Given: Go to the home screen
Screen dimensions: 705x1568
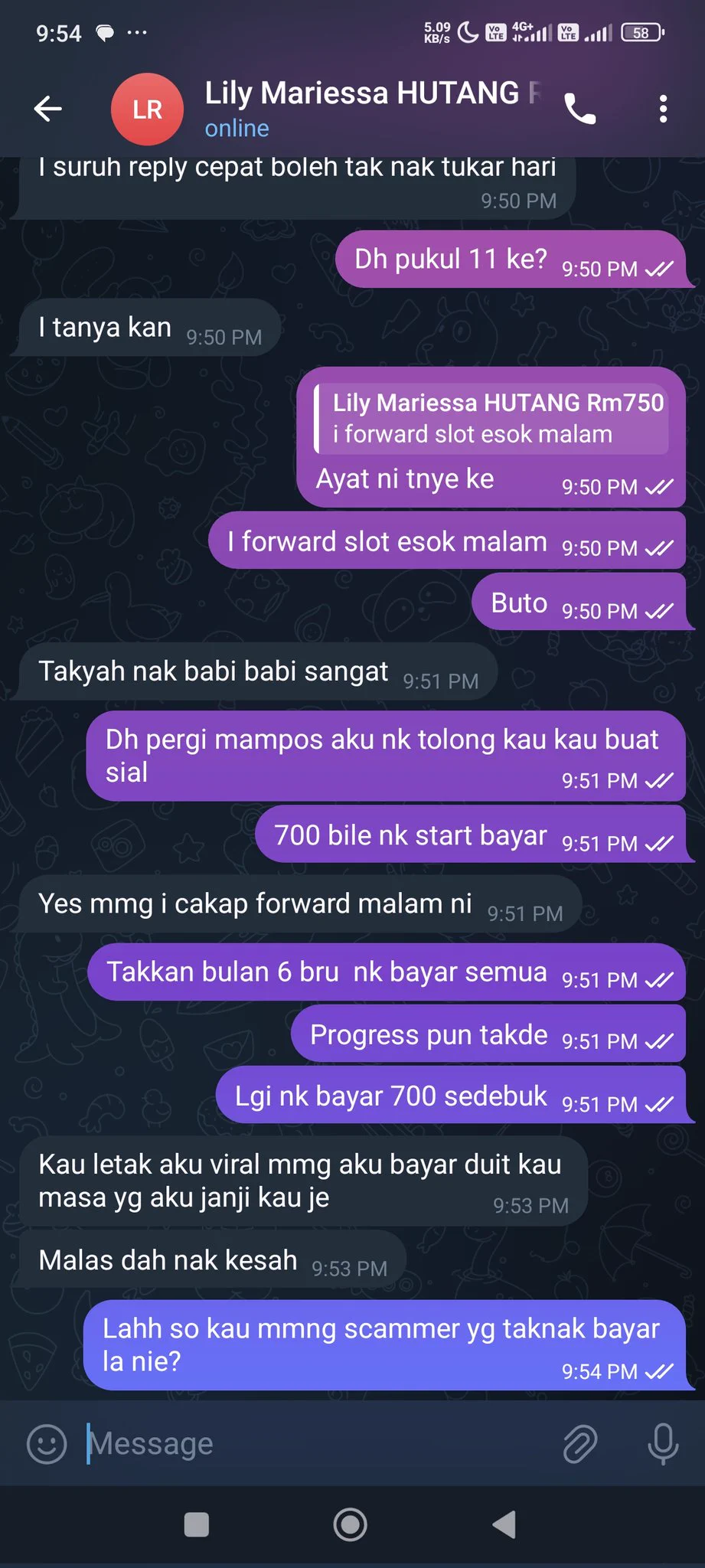Looking at the screenshot, I should tap(351, 1524).
